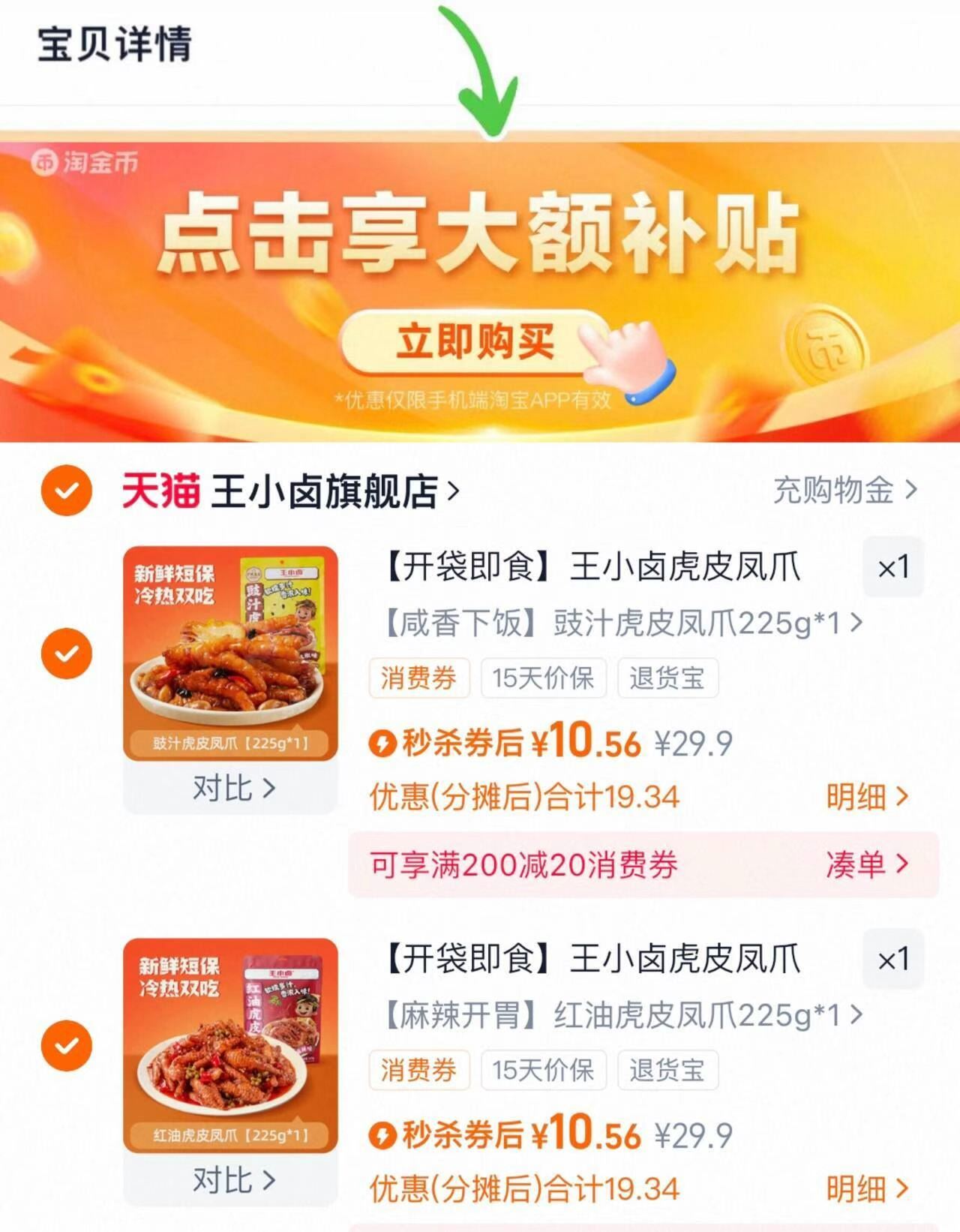Open 充购物金 at top right of store row
The width and height of the screenshot is (960, 1232).
[x=832, y=491]
